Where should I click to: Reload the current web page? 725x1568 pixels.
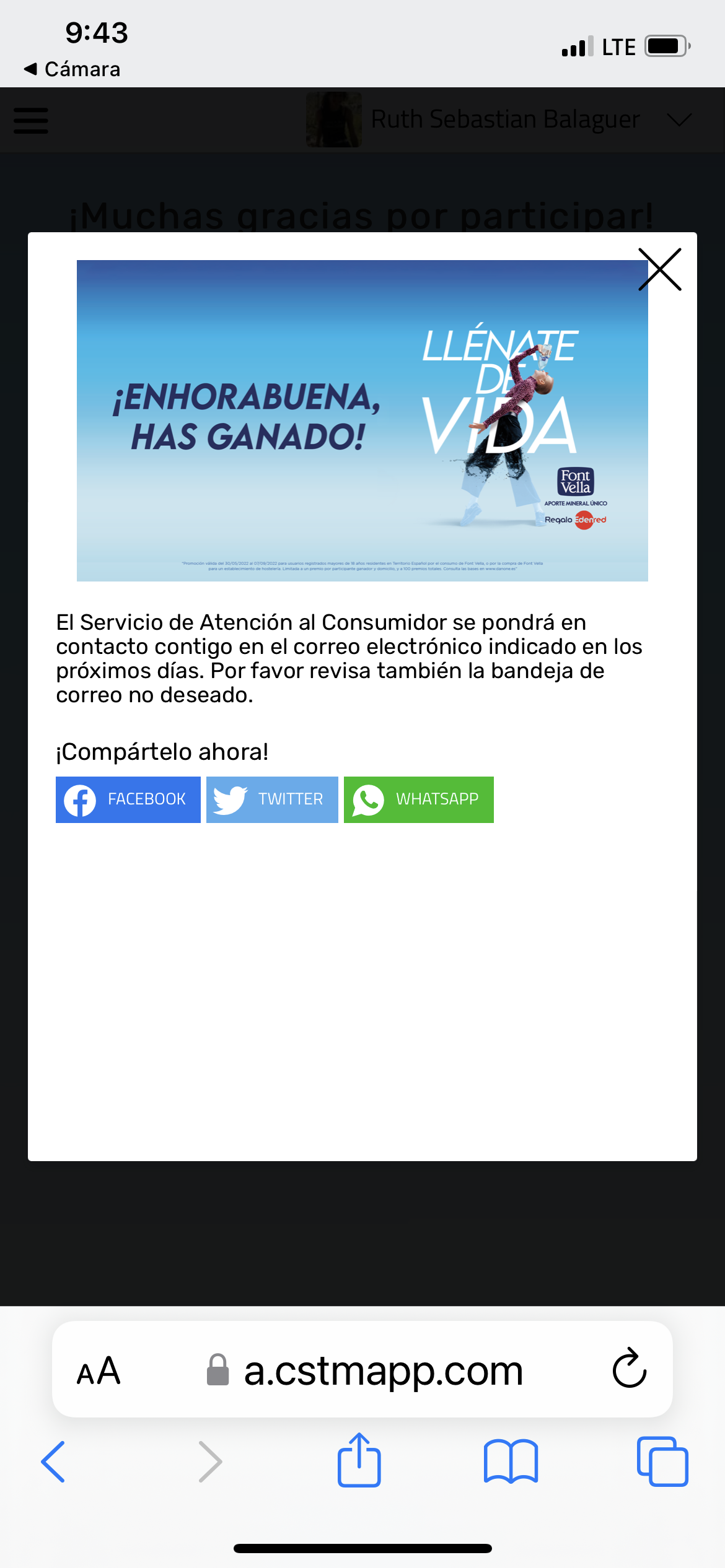629,1369
